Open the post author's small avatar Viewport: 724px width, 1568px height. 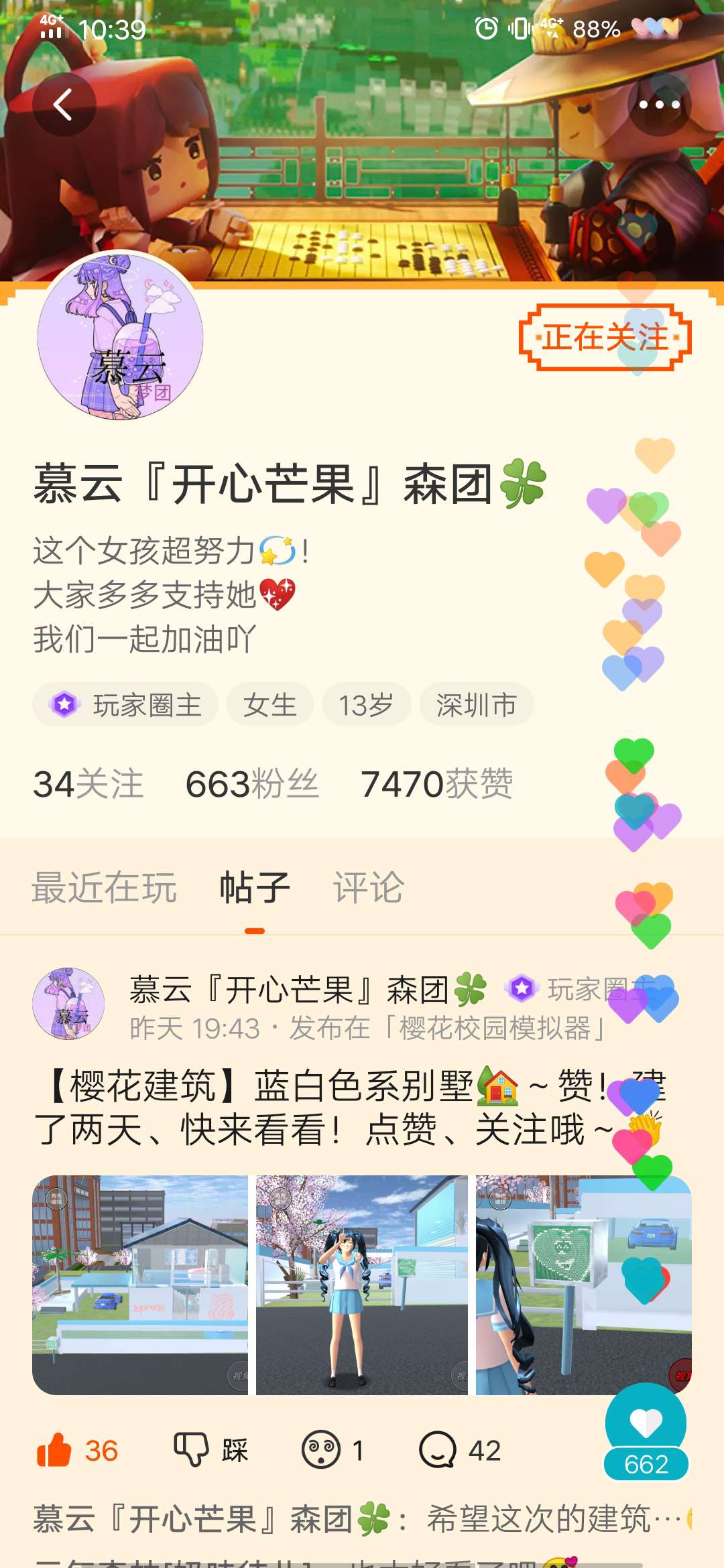(x=68, y=1004)
